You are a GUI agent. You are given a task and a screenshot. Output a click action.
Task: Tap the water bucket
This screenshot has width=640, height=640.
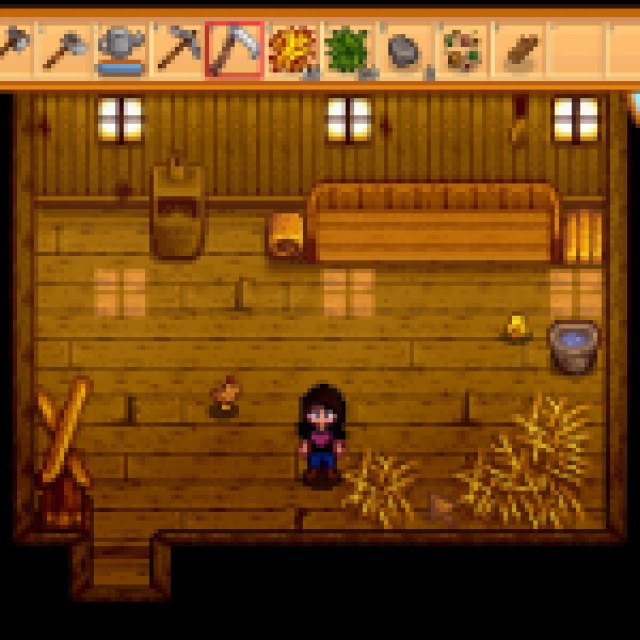572,346
